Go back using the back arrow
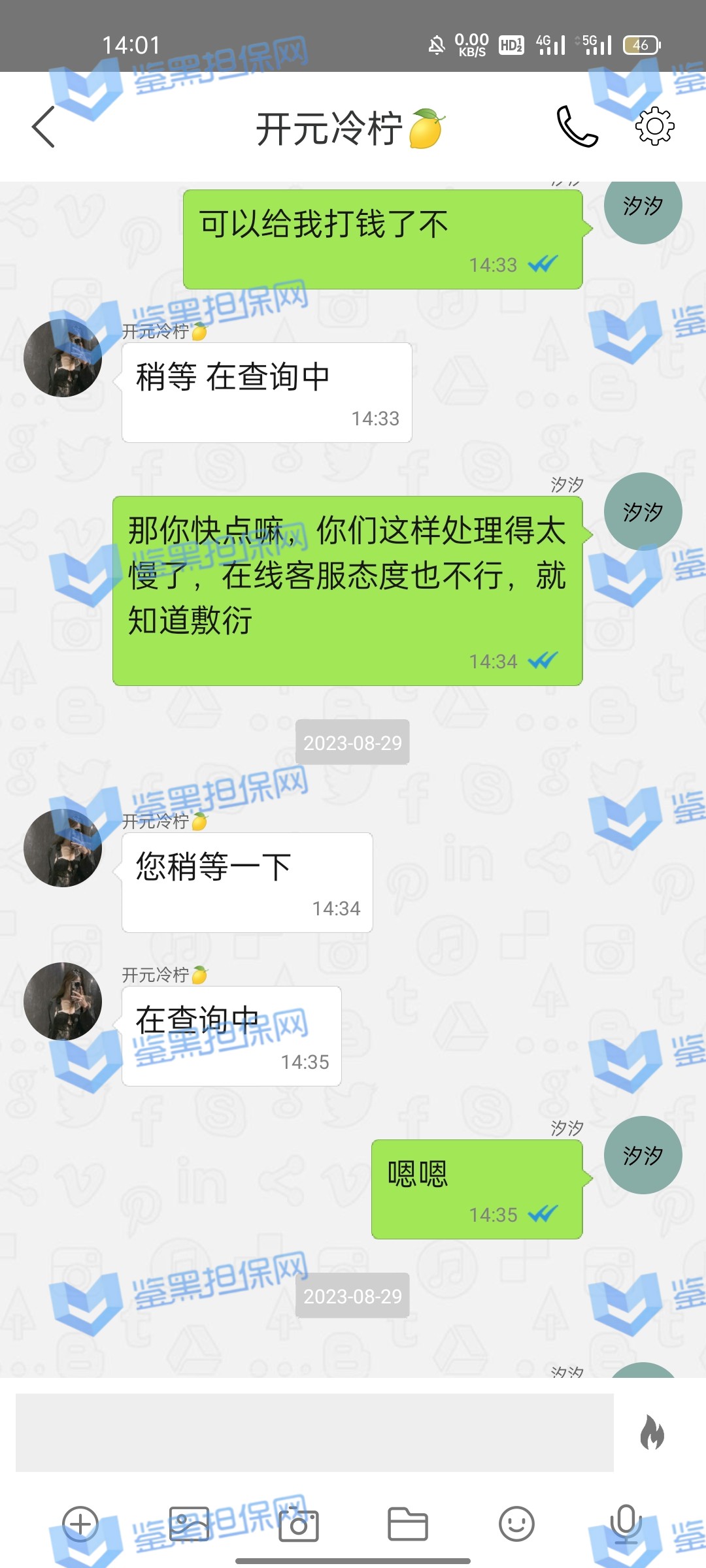 click(x=44, y=127)
